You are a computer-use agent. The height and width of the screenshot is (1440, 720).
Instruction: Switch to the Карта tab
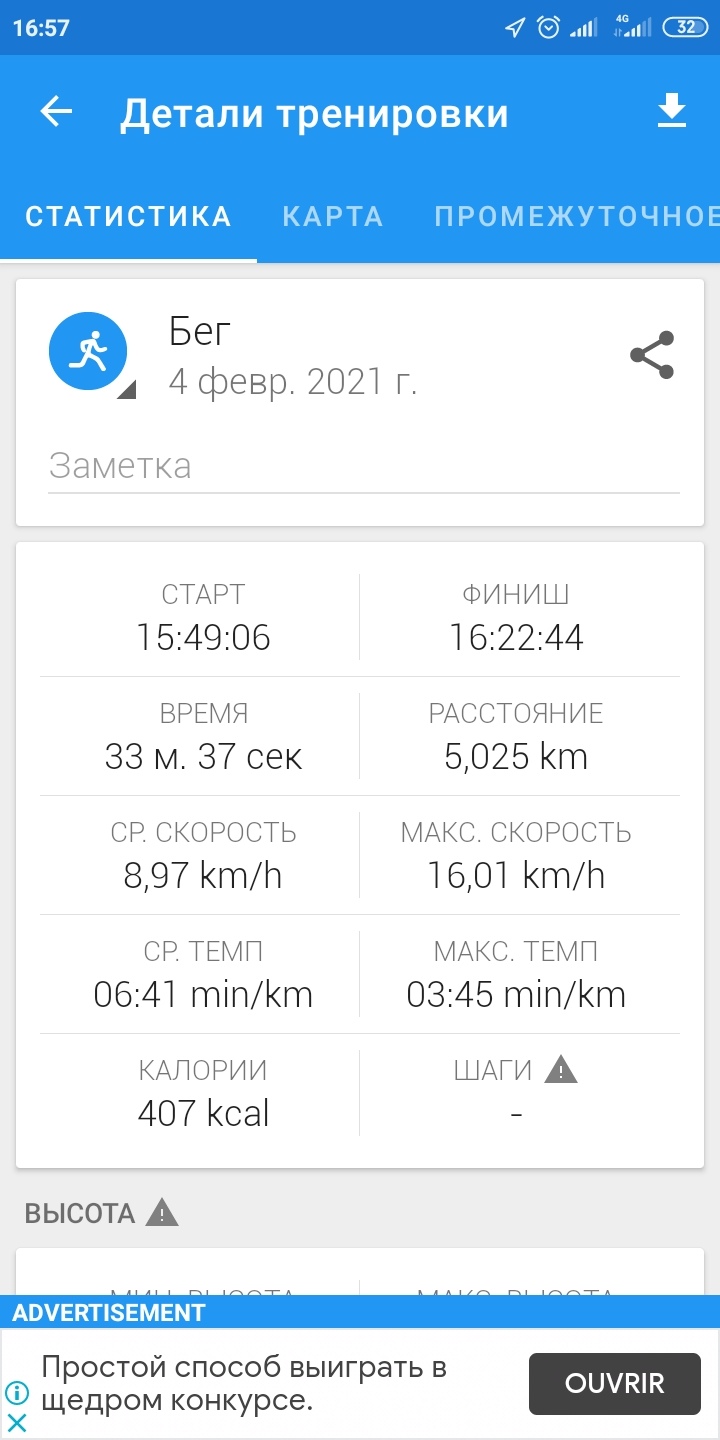[x=333, y=217]
